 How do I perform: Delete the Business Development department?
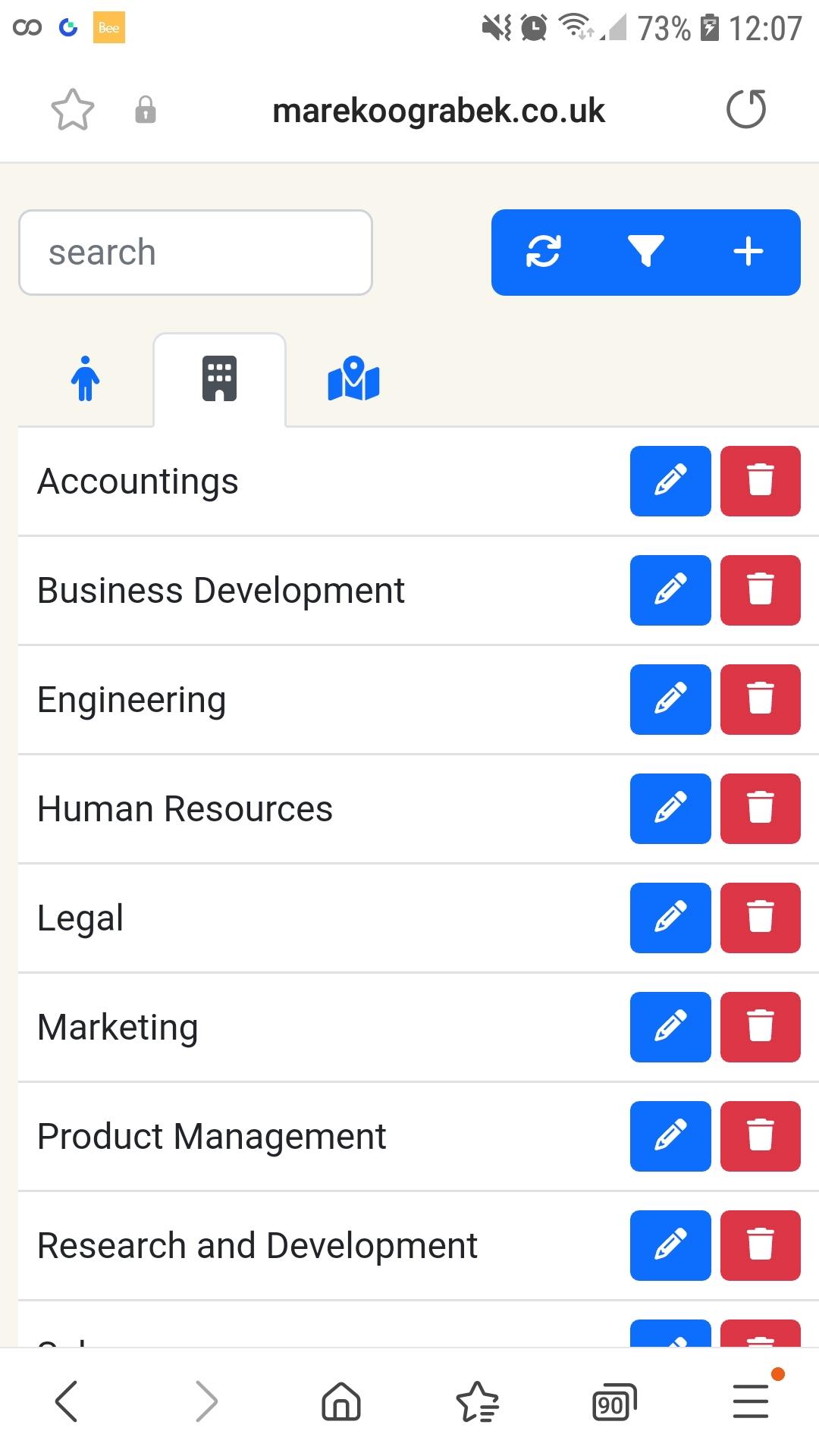[x=760, y=591]
